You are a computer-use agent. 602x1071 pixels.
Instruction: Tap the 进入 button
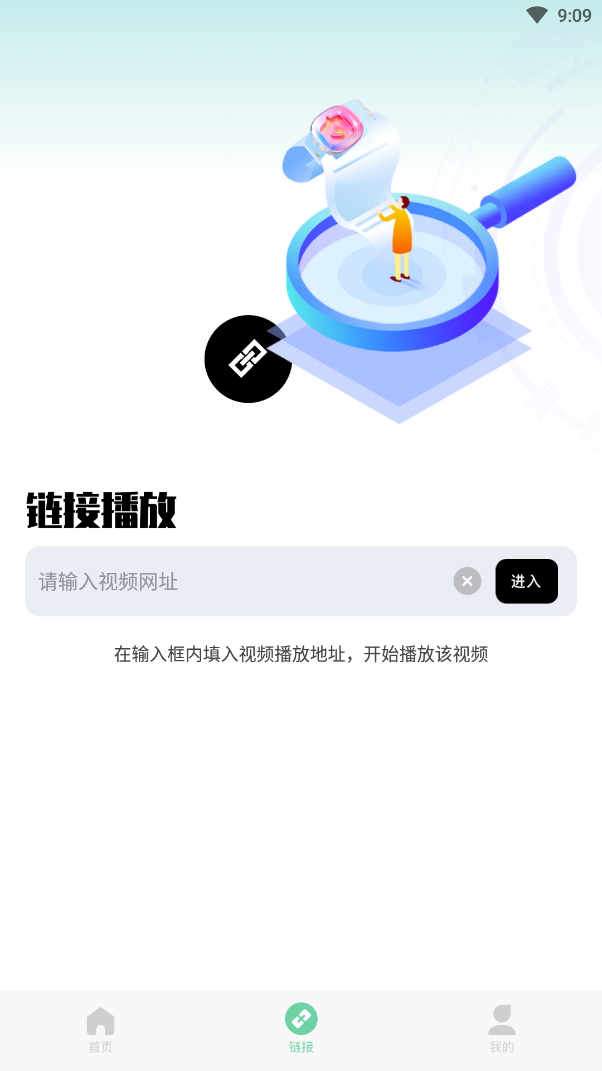526,581
